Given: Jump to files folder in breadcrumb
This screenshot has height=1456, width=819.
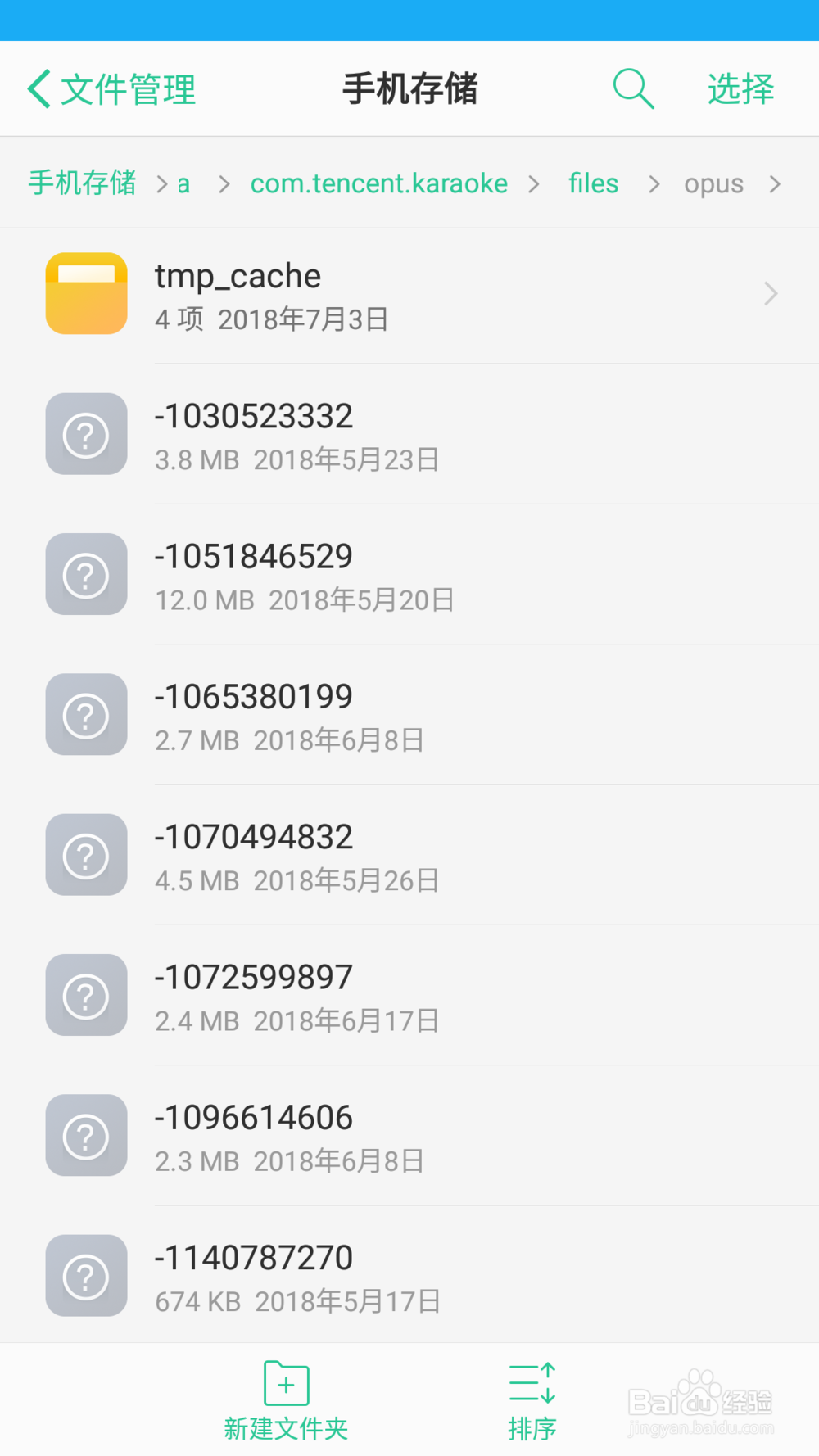Looking at the screenshot, I should (x=594, y=183).
